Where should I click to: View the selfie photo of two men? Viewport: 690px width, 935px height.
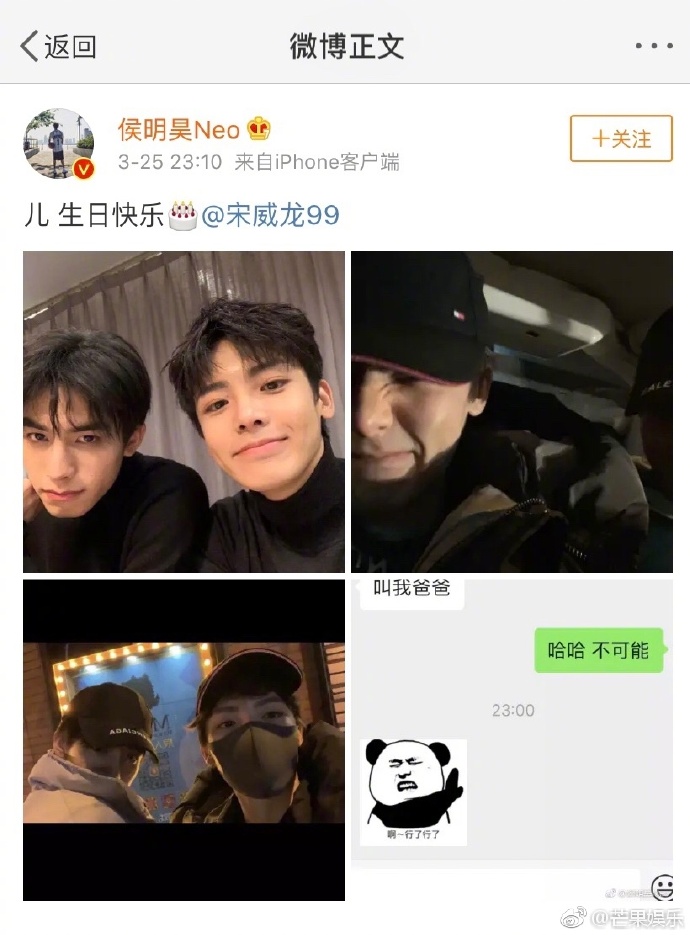click(184, 411)
